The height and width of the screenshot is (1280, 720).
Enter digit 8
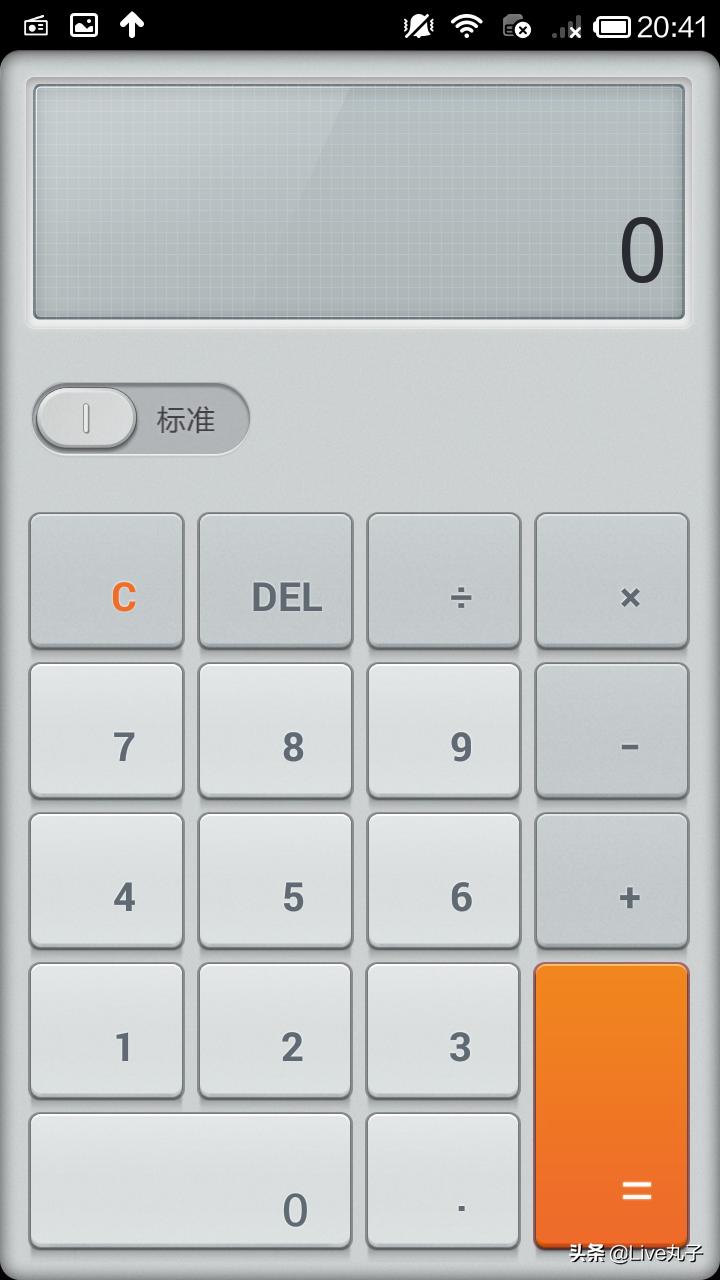click(275, 731)
